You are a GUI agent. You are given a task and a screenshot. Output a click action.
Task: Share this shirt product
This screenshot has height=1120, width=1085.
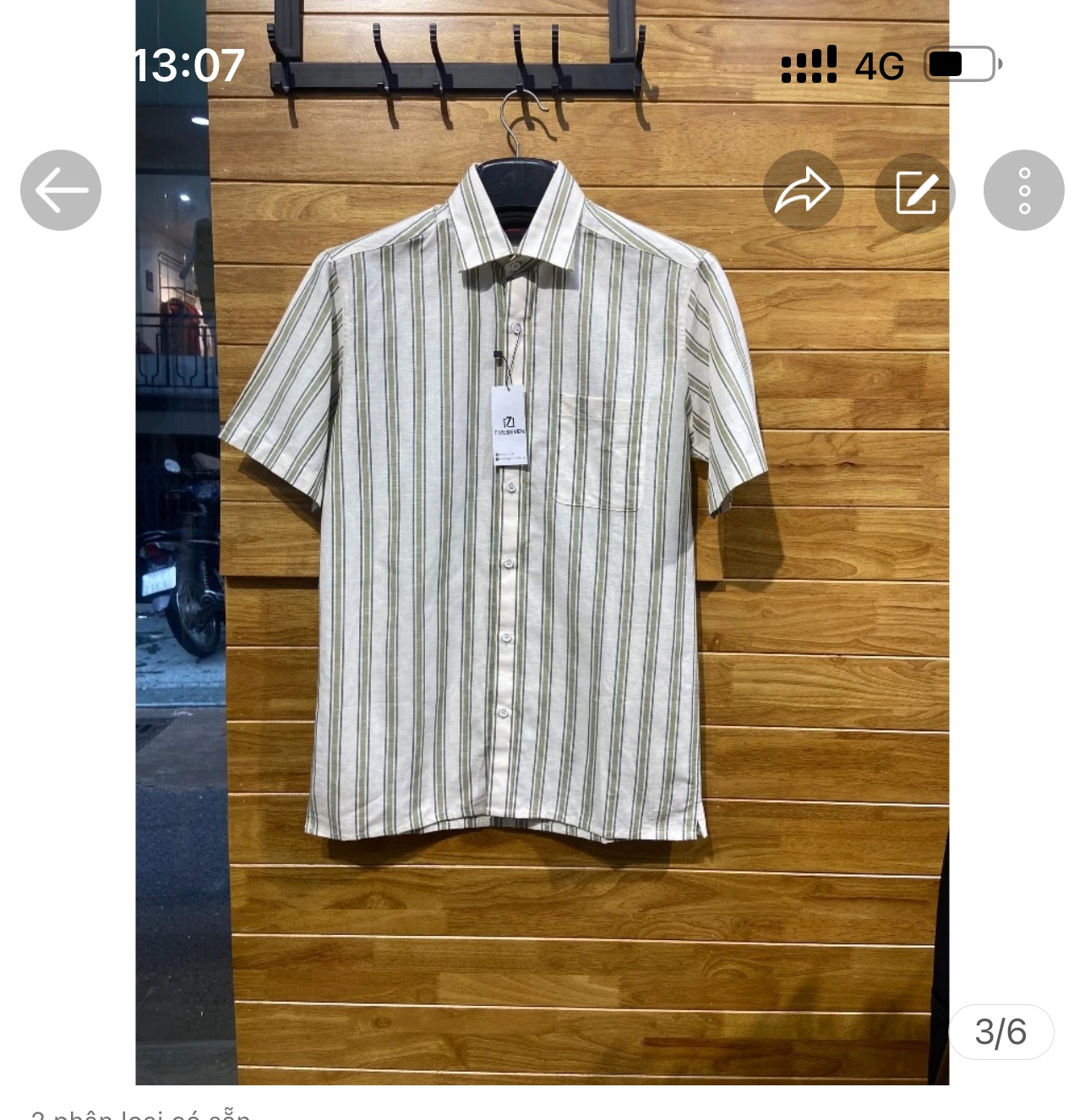coord(803,190)
